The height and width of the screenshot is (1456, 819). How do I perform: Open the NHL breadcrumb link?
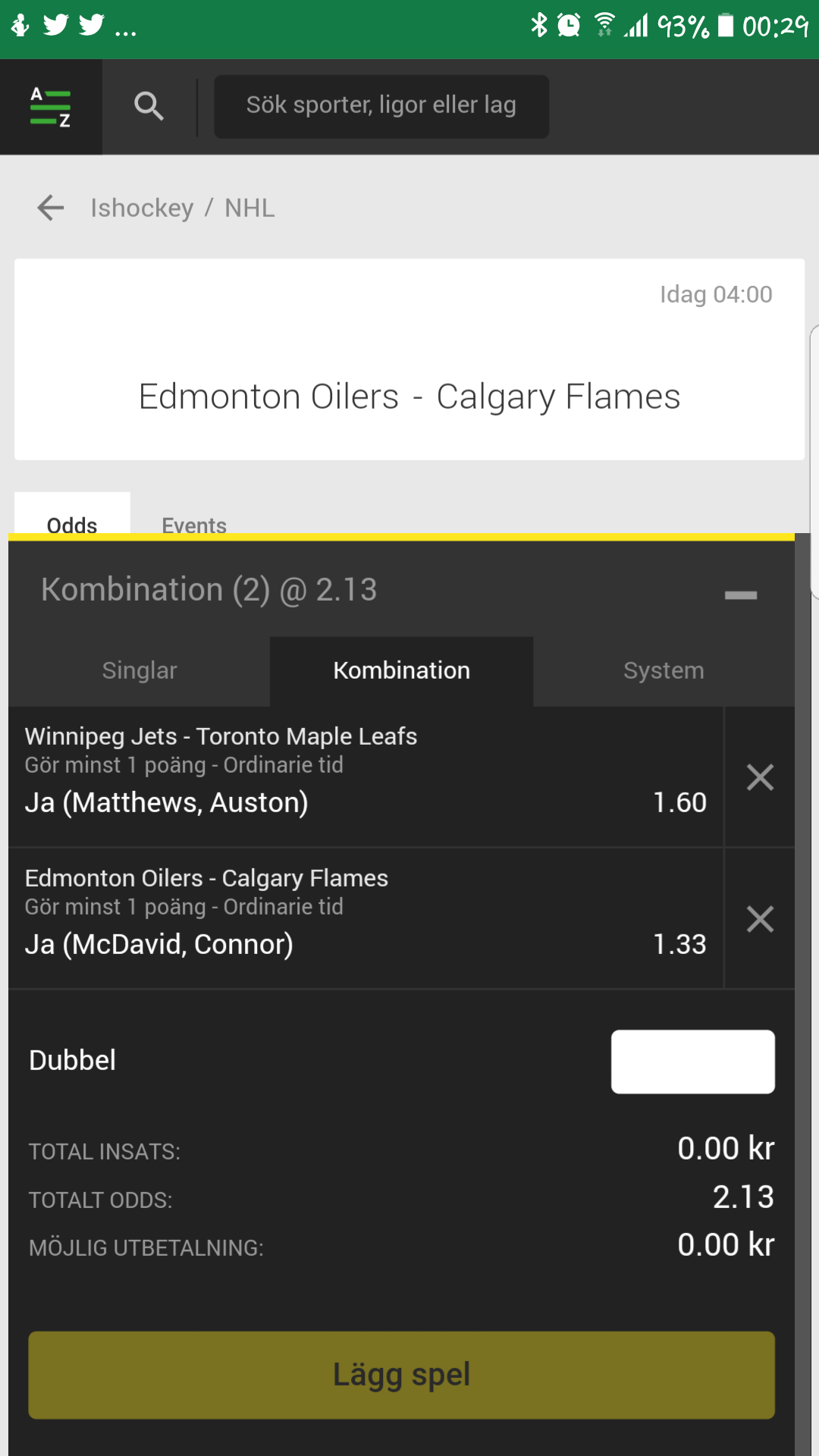click(x=249, y=208)
